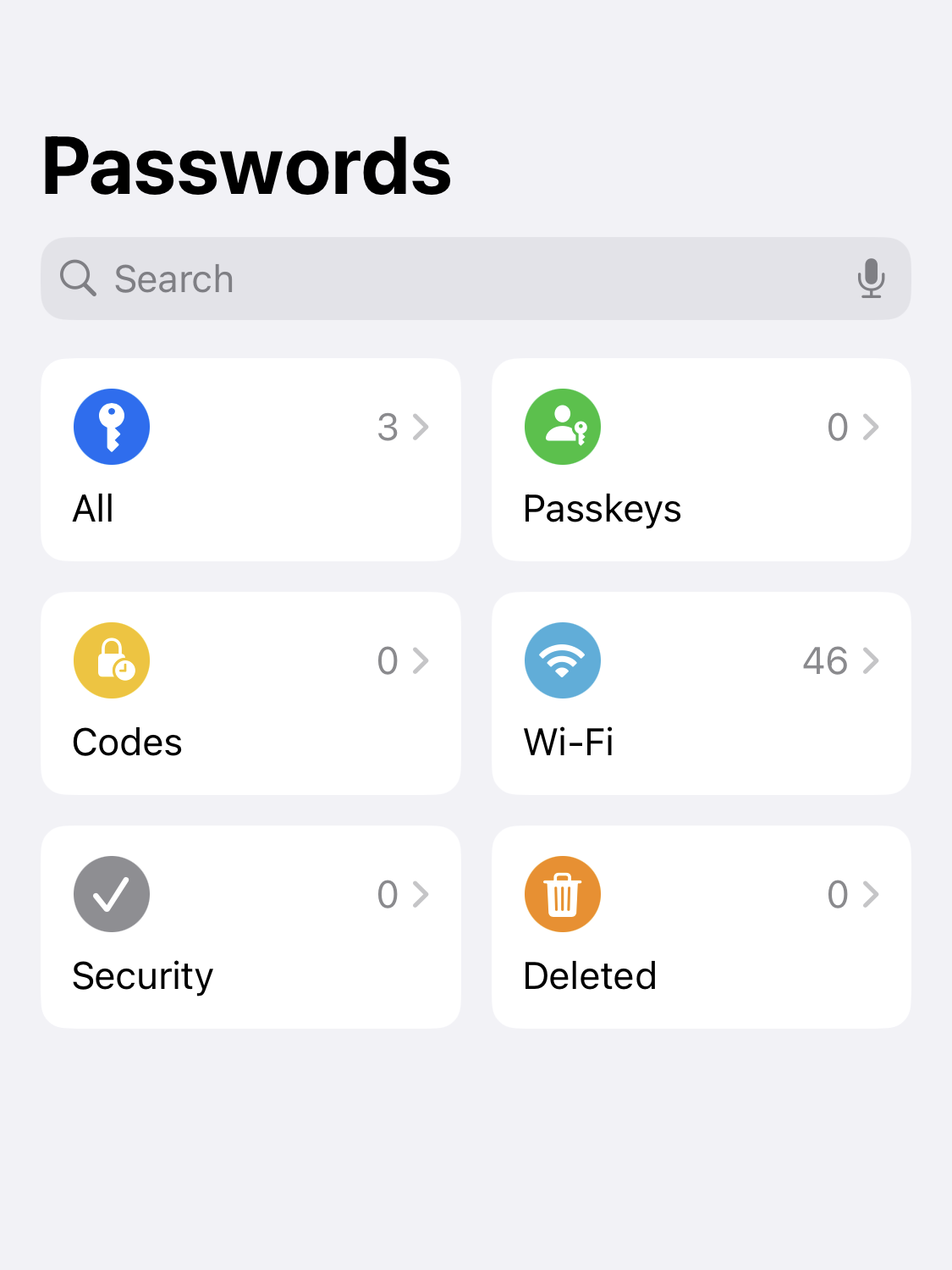Start voice dictation with the microphone
The image size is (952, 1270).
tap(871, 279)
